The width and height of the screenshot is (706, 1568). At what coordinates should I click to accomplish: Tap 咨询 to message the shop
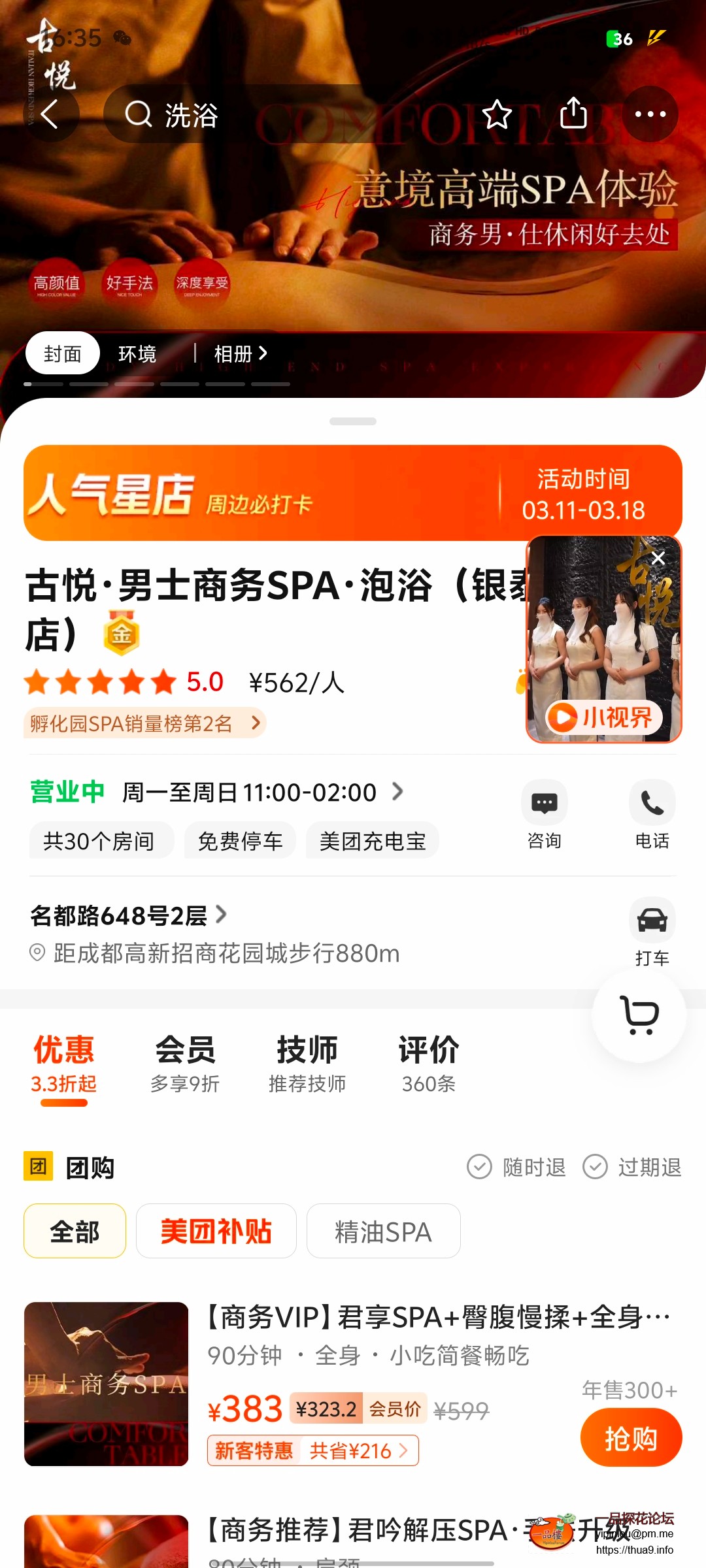(x=544, y=814)
